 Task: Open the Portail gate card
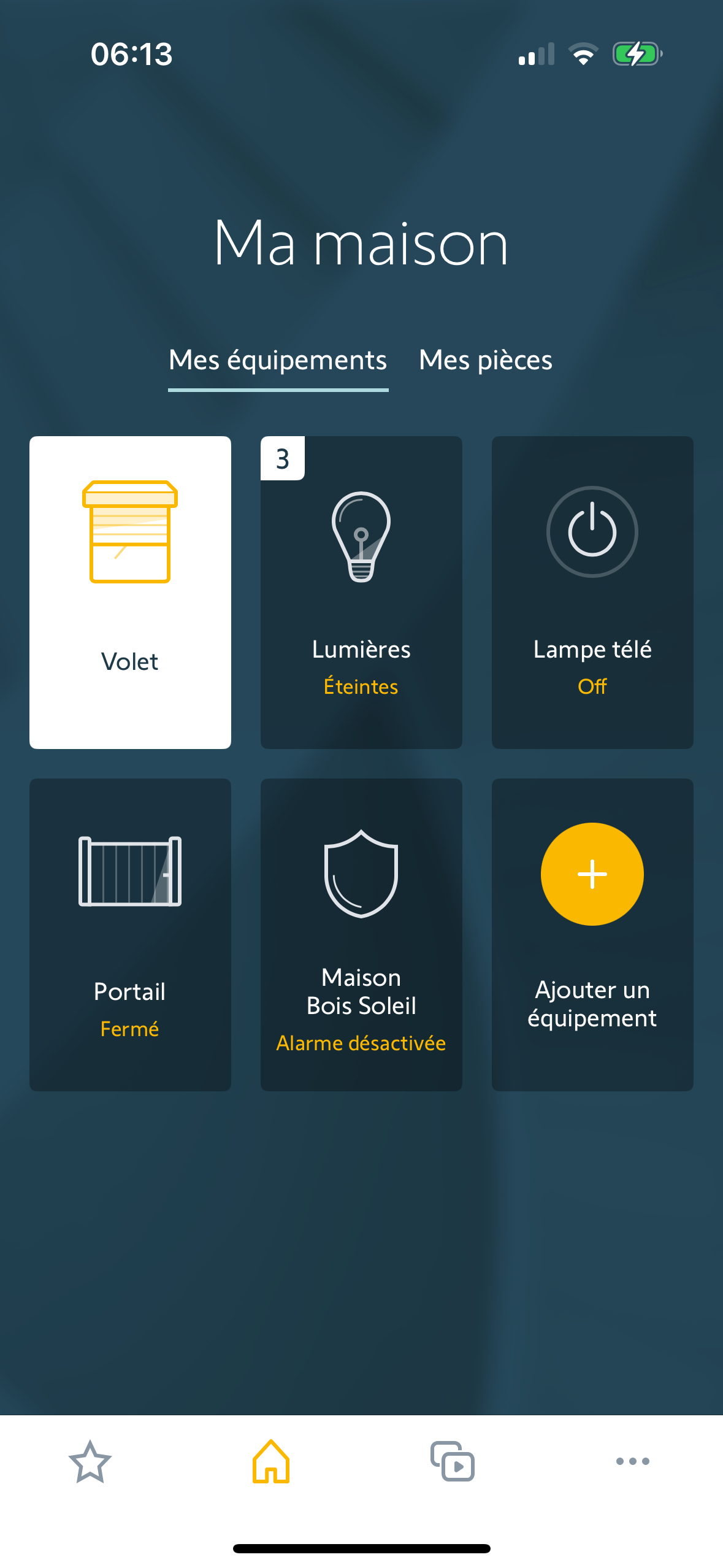(x=130, y=934)
